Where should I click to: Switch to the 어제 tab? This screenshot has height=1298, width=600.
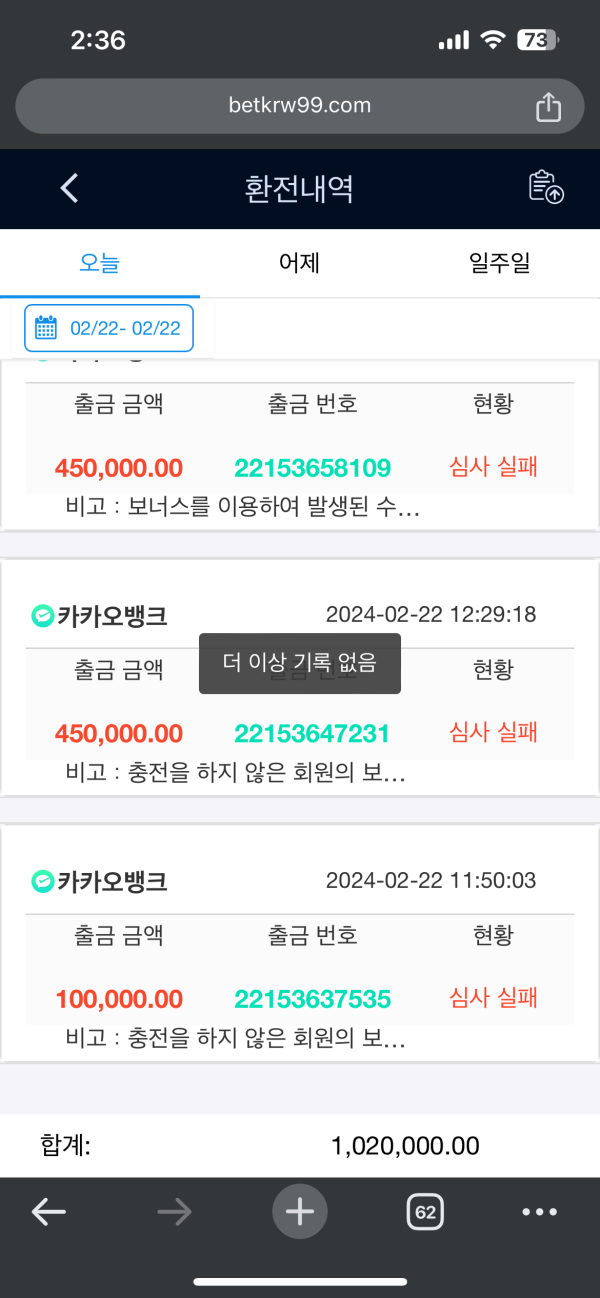pos(299,264)
